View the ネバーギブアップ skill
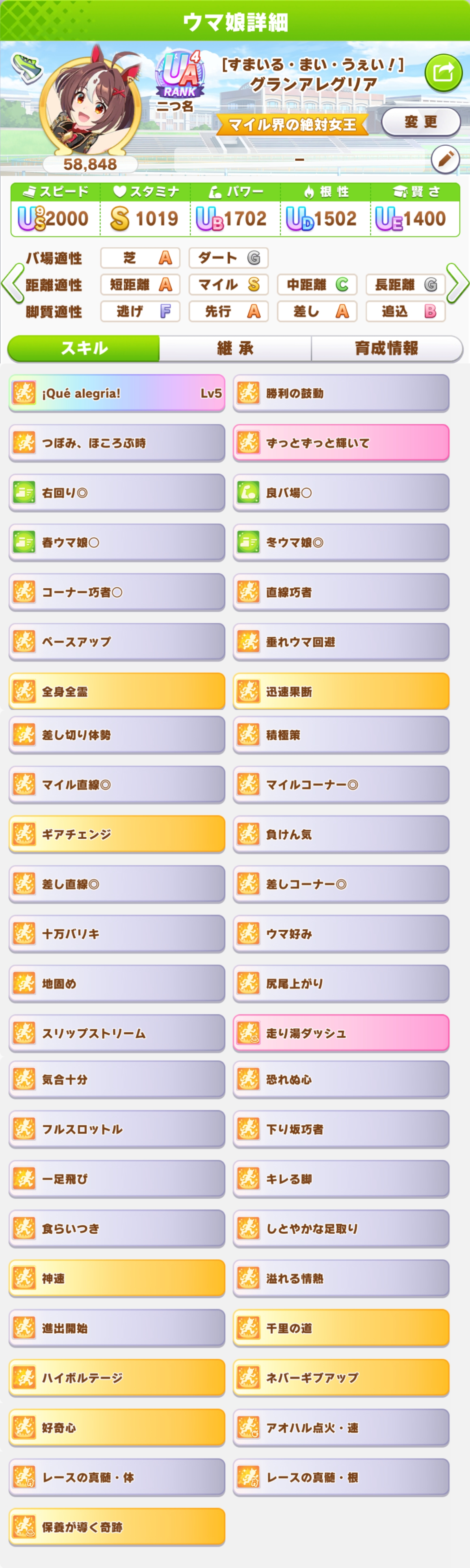The width and height of the screenshot is (470, 1568). 341,1378
